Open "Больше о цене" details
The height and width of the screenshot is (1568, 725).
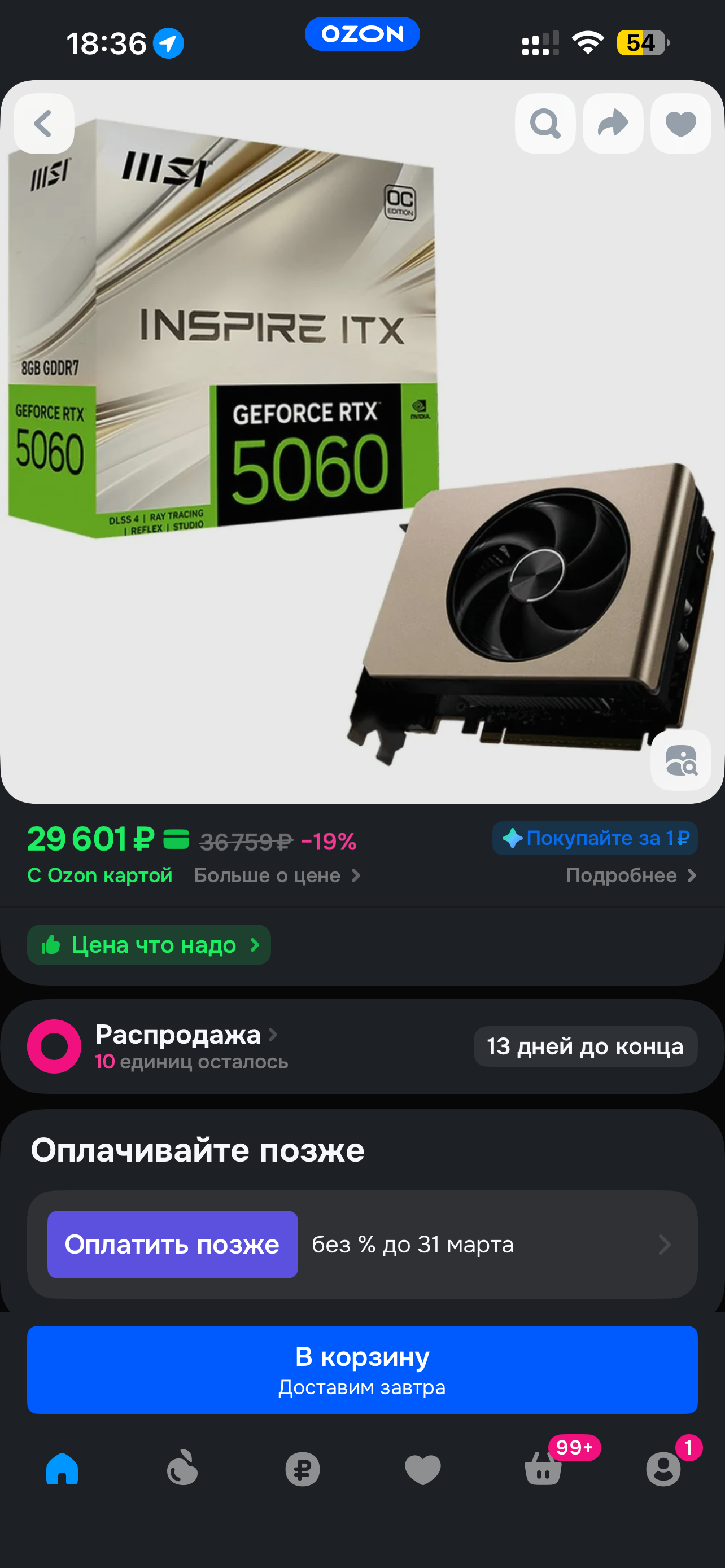pos(278,875)
